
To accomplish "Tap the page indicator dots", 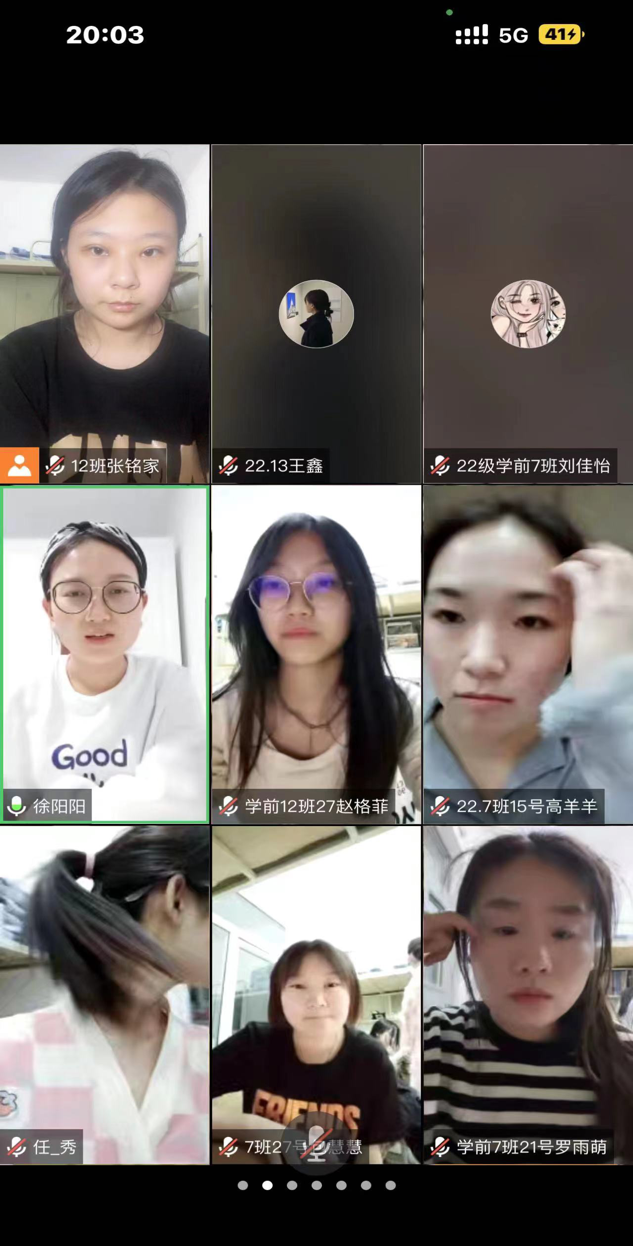I will (316, 1185).
